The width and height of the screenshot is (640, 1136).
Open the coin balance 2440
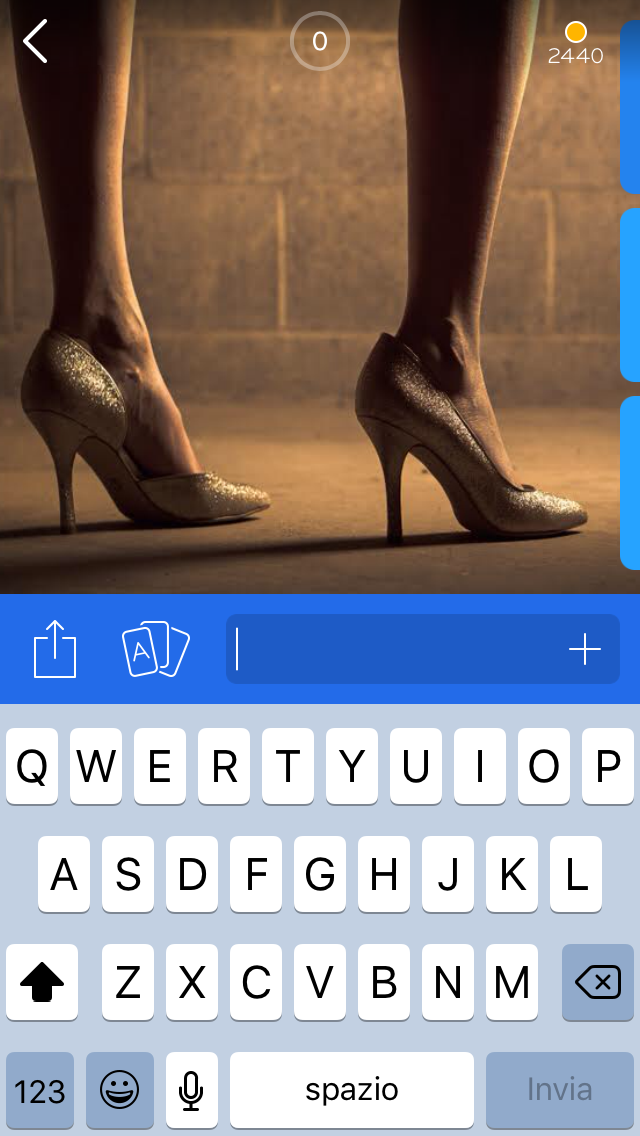tap(575, 44)
